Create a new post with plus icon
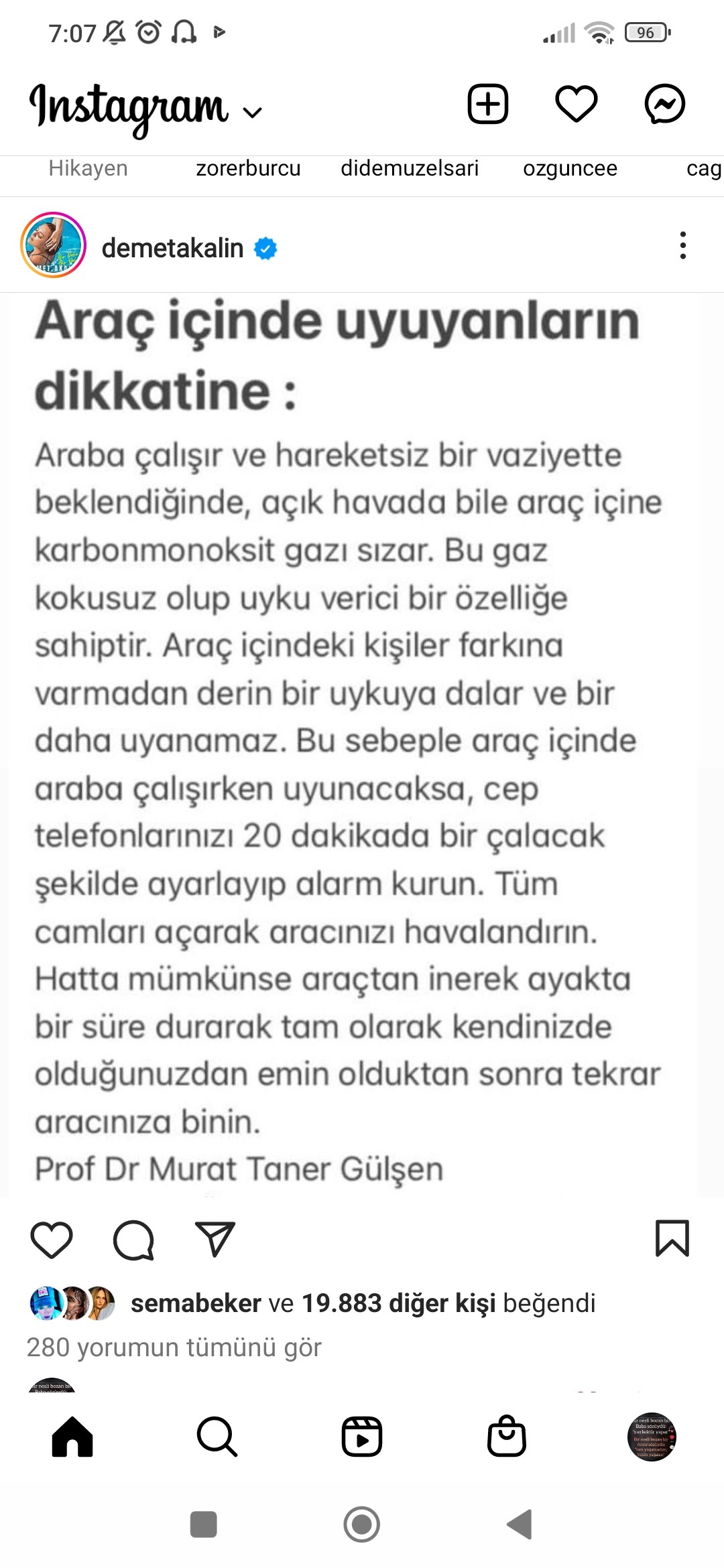Screen dimensions: 724x1568 click(x=487, y=104)
